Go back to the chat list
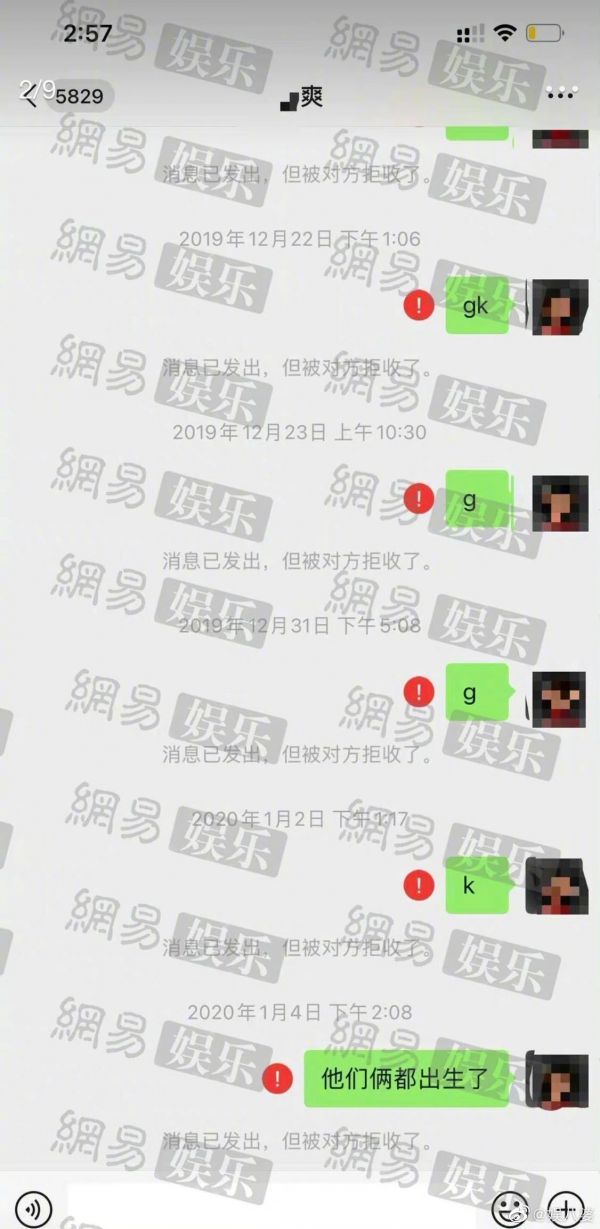Image resolution: width=600 pixels, height=1229 pixels. click(x=32, y=97)
